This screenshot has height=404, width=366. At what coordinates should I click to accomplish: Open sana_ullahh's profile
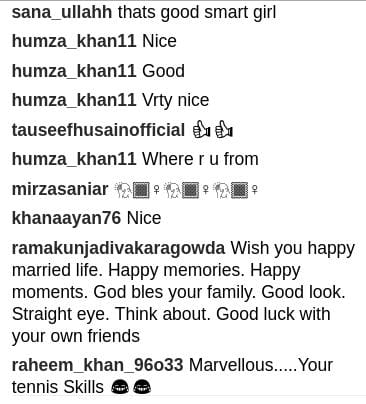click(62, 12)
